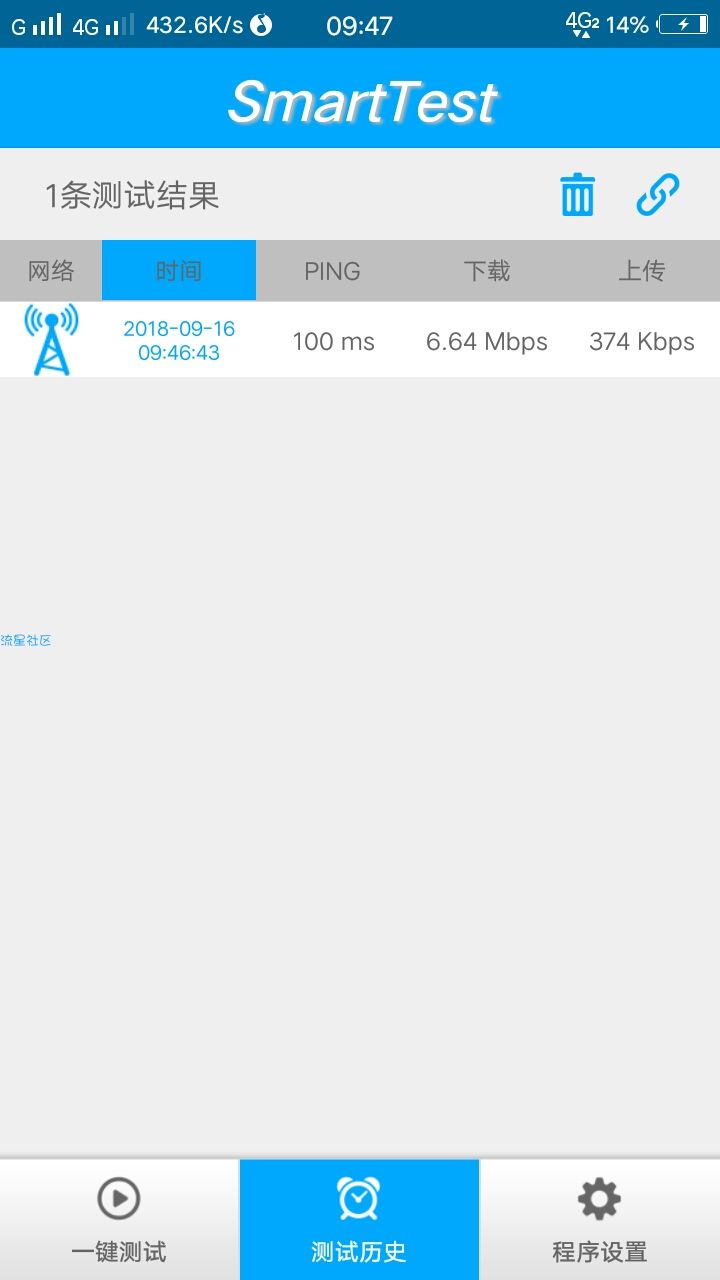Screen dimensions: 720x1280
Task: Sort results by 时间 column
Action: pos(179,270)
